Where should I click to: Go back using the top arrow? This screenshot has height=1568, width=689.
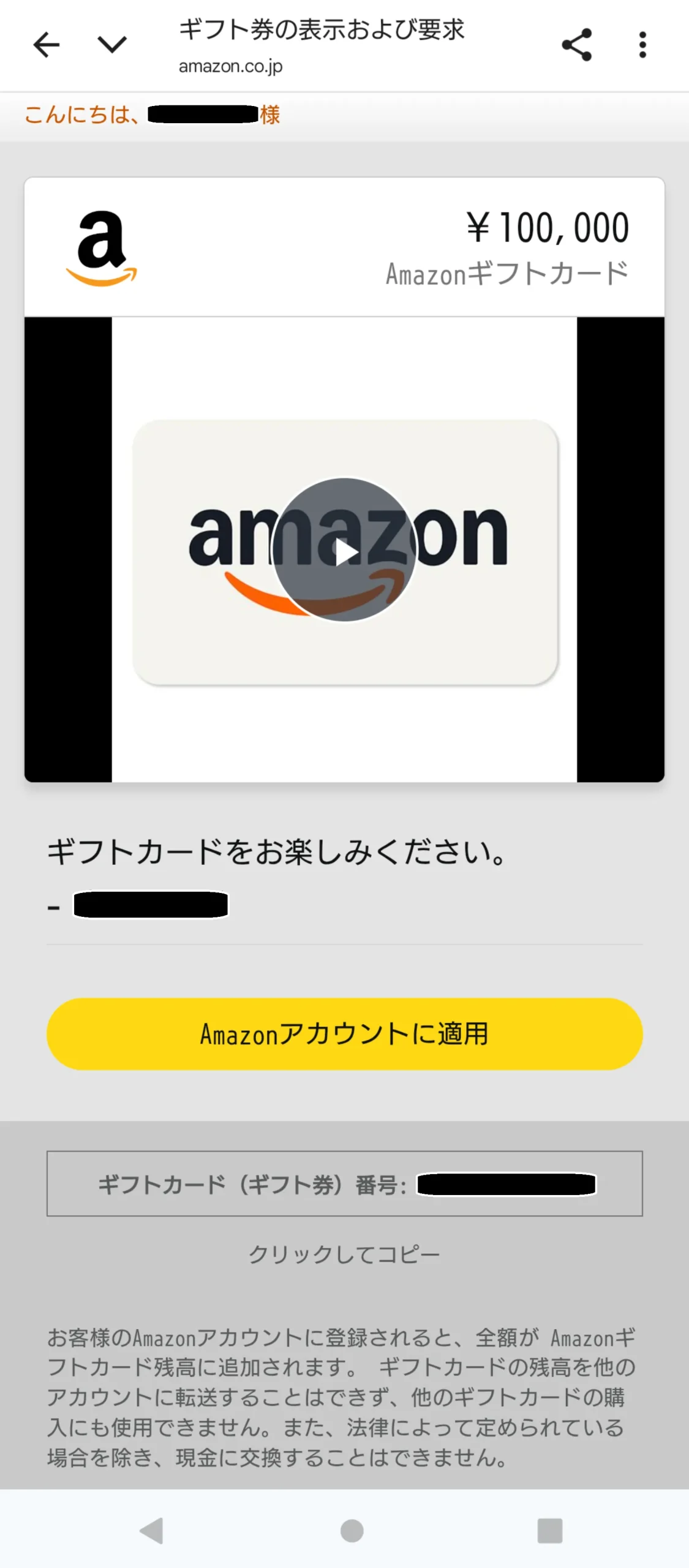(x=47, y=45)
